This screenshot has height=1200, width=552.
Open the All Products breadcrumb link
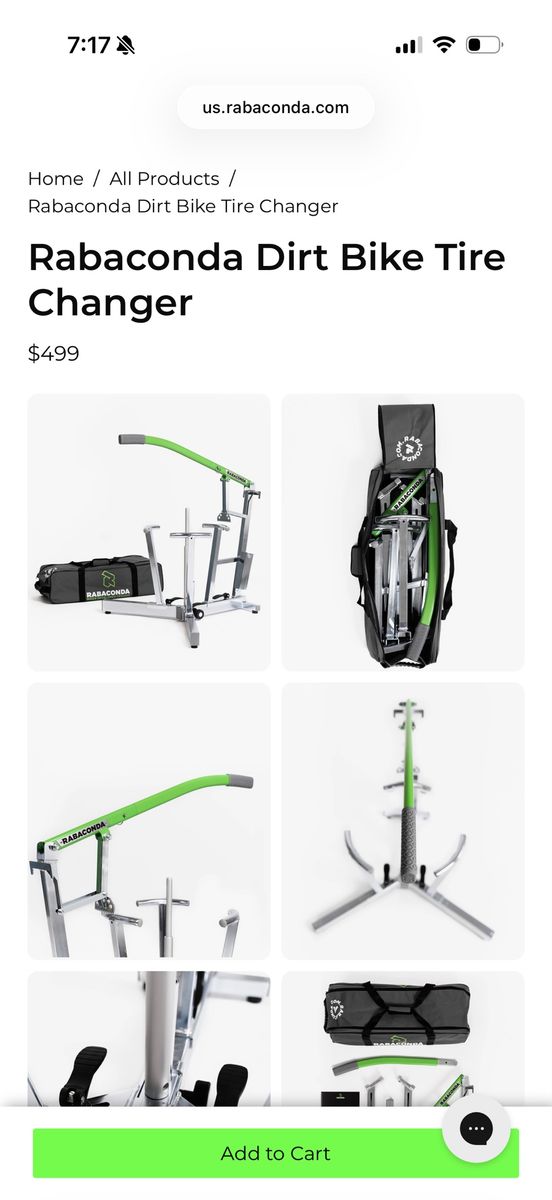click(164, 179)
